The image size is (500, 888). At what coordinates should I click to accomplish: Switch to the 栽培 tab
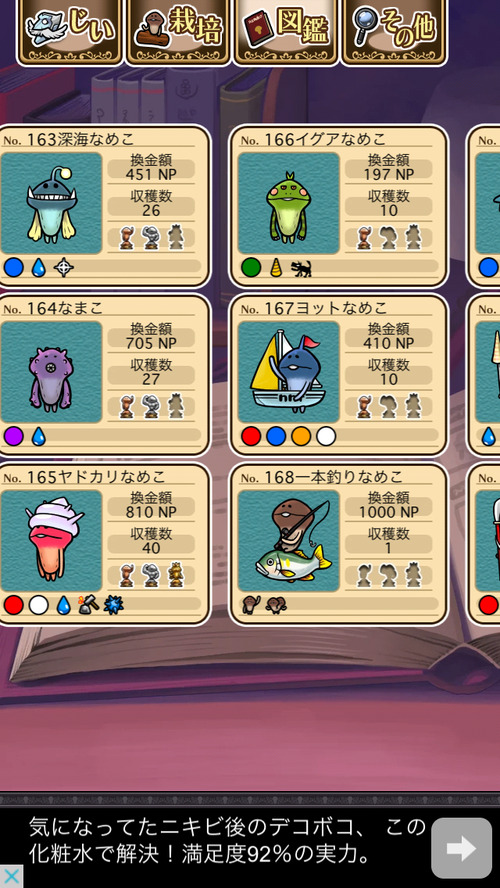click(178, 31)
